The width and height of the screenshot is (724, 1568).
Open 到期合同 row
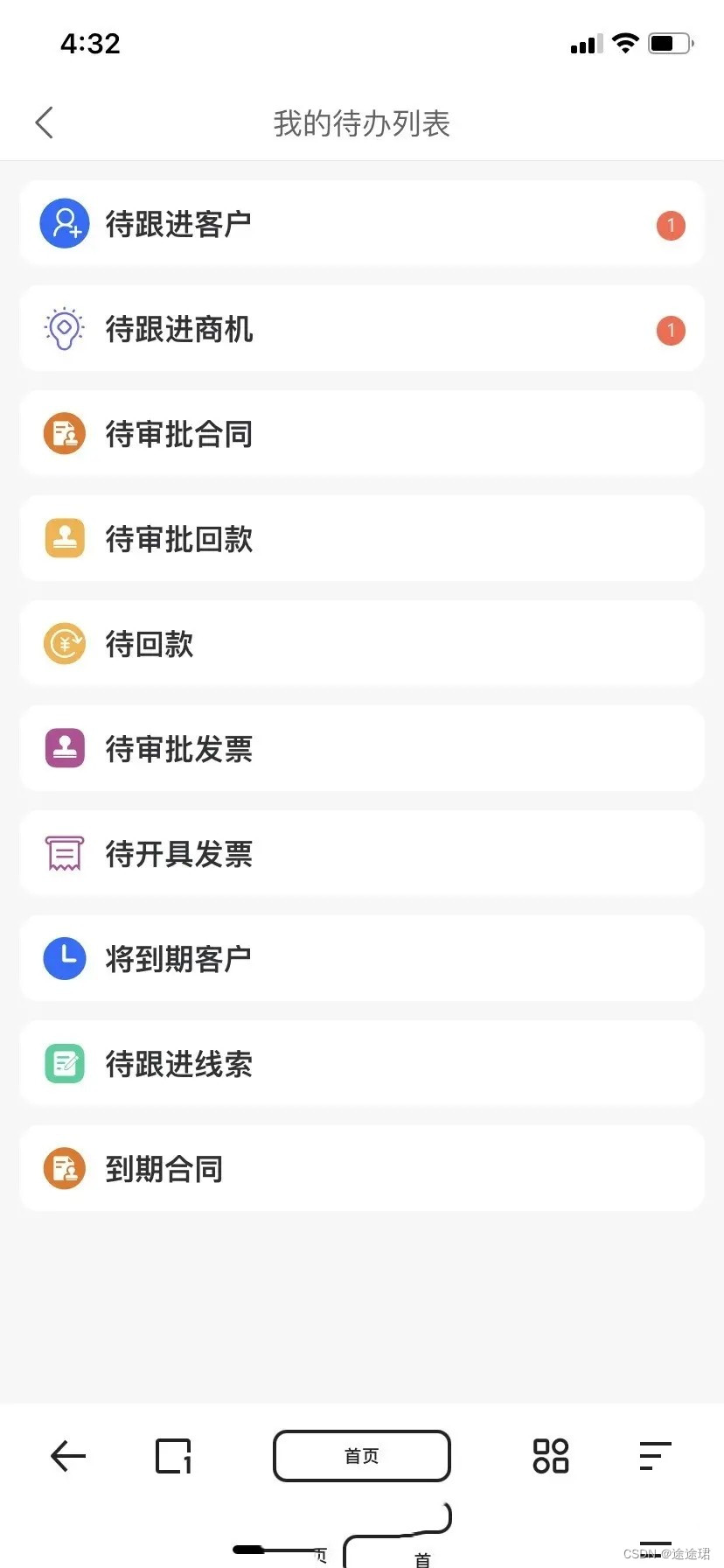(361, 1169)
